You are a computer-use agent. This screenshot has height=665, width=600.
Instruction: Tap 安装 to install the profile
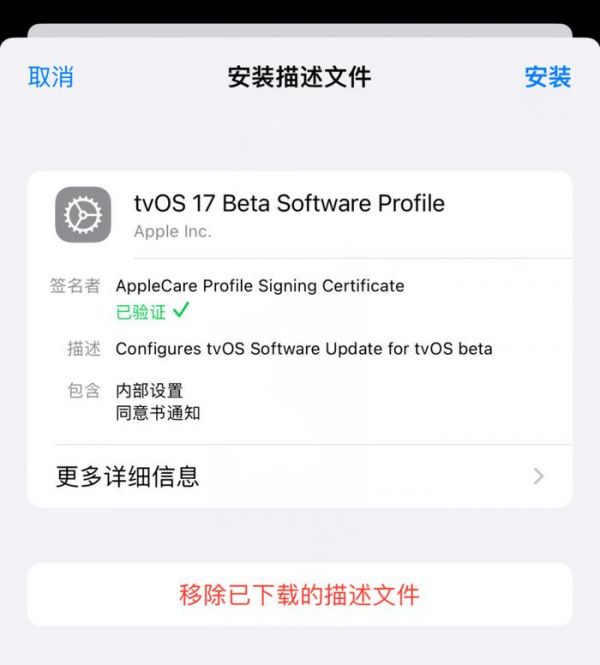(547, 77)
